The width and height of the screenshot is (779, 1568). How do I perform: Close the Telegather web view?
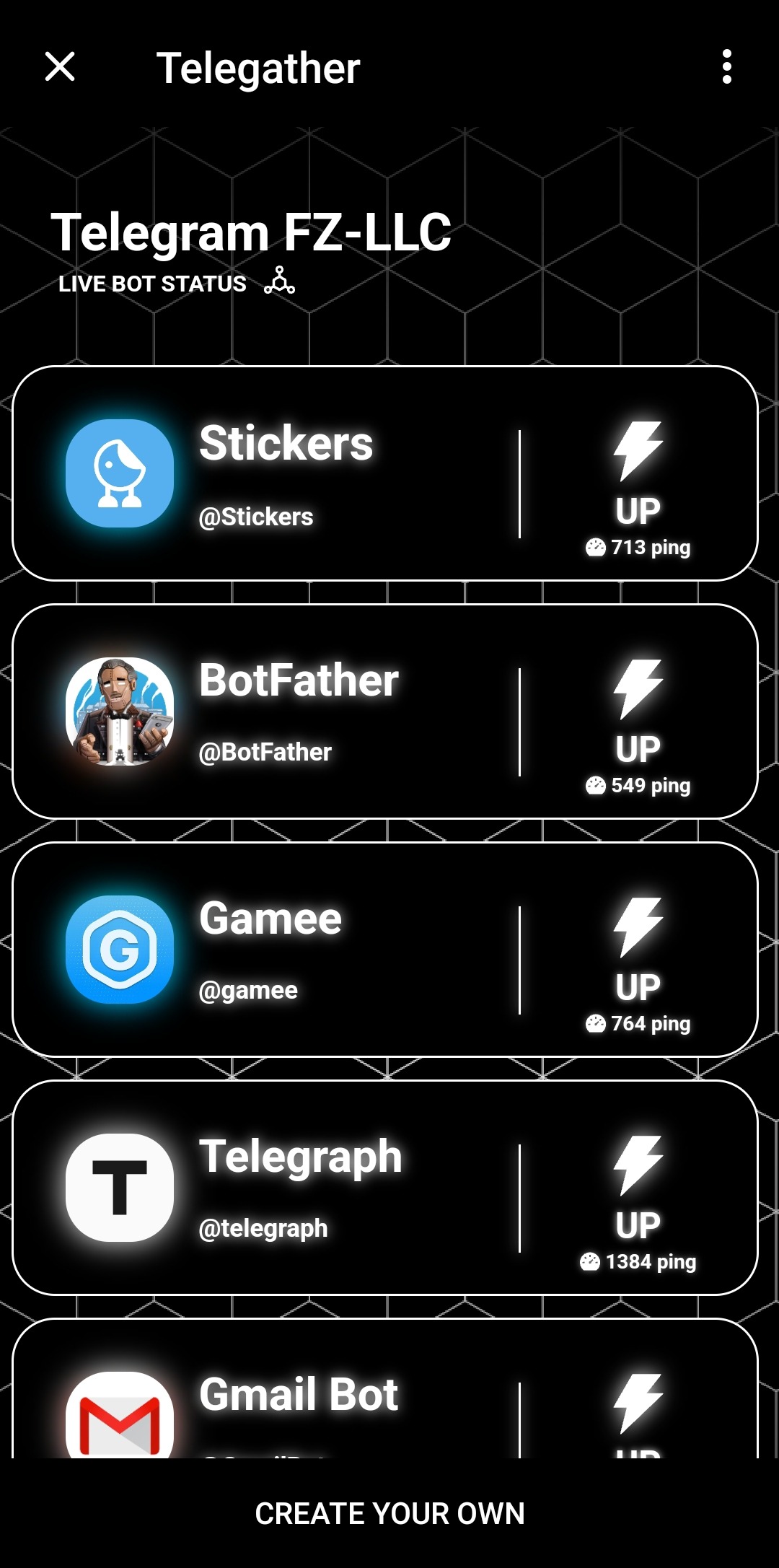60,67
